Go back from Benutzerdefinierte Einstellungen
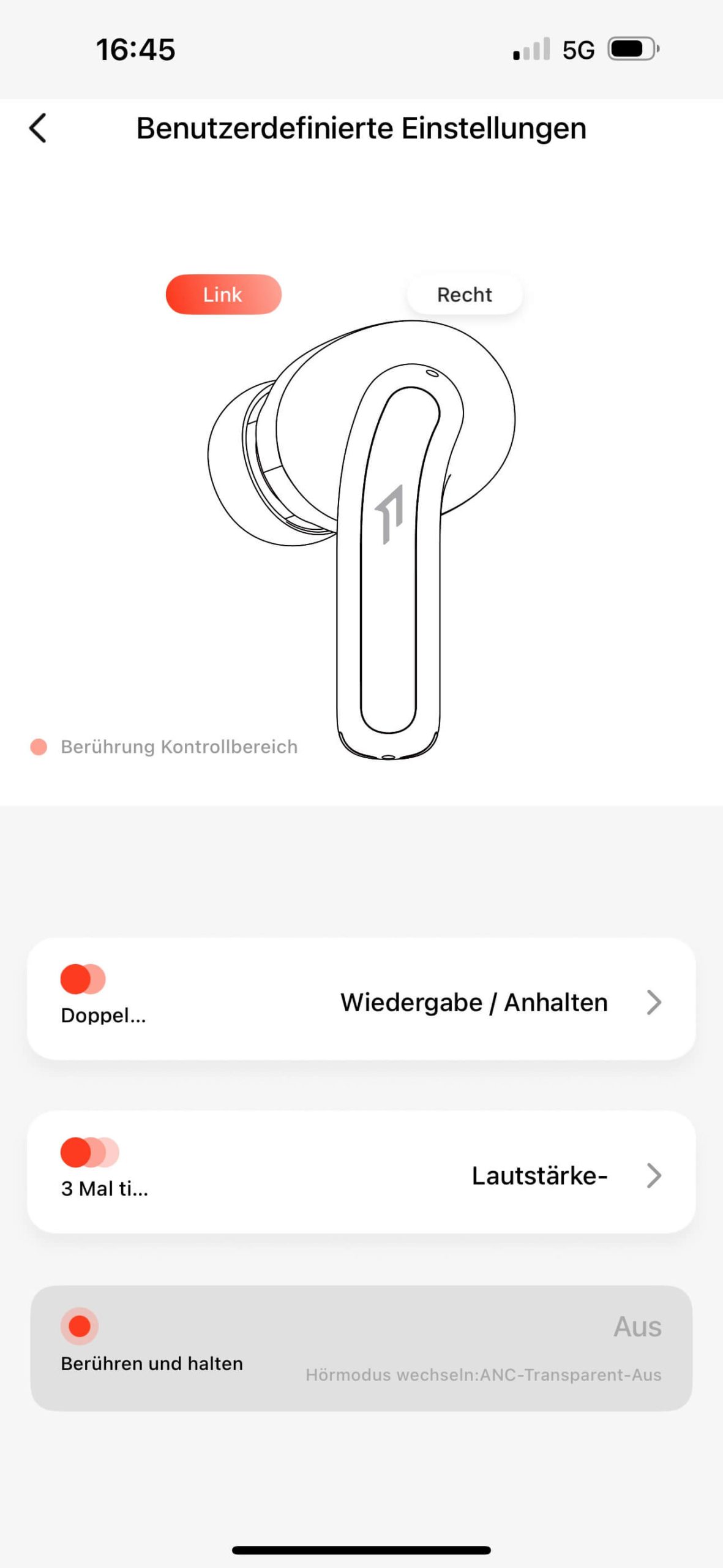 (38, 129)
